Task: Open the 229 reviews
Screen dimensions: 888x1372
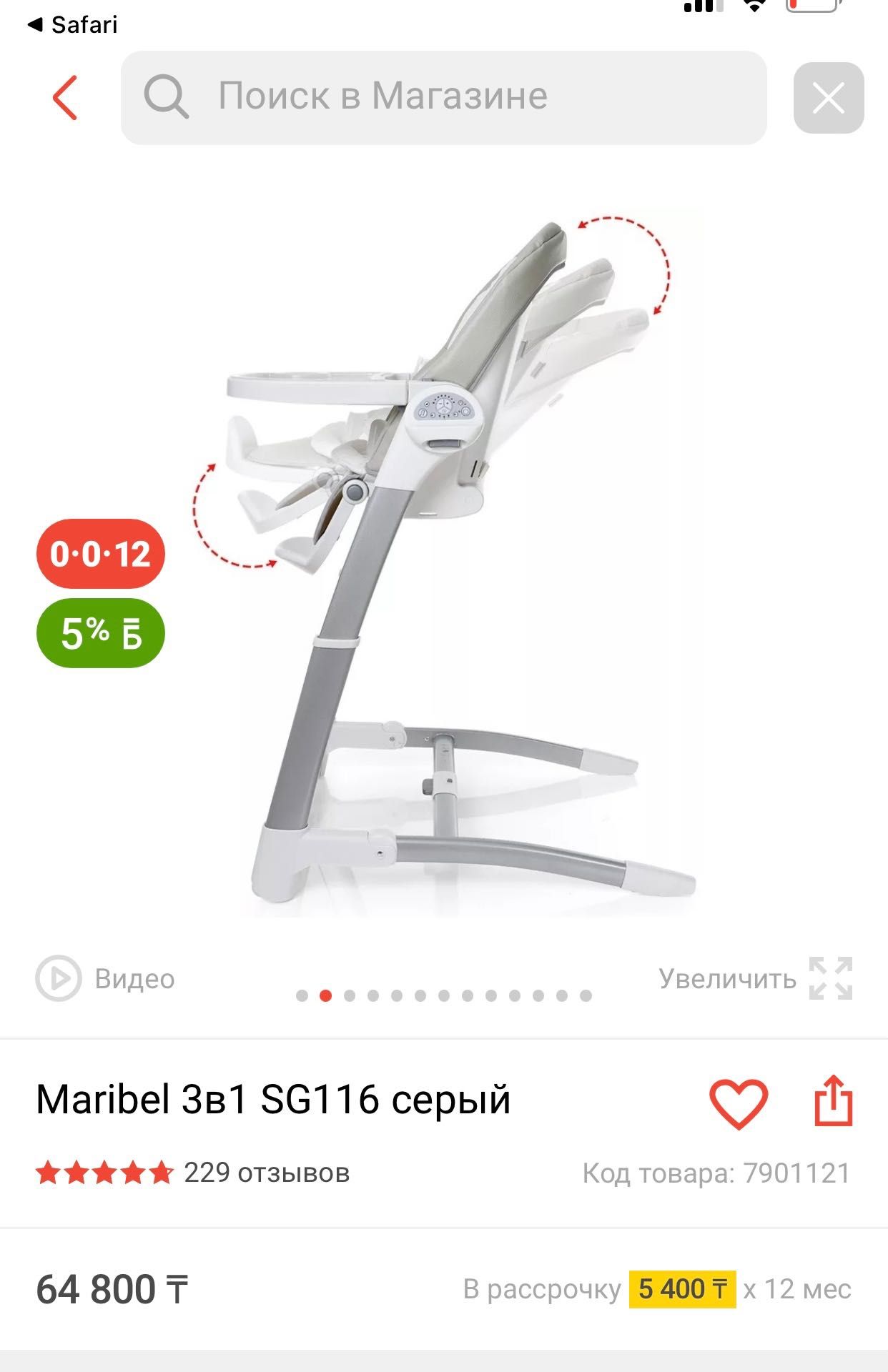Action: point(266,1173)
